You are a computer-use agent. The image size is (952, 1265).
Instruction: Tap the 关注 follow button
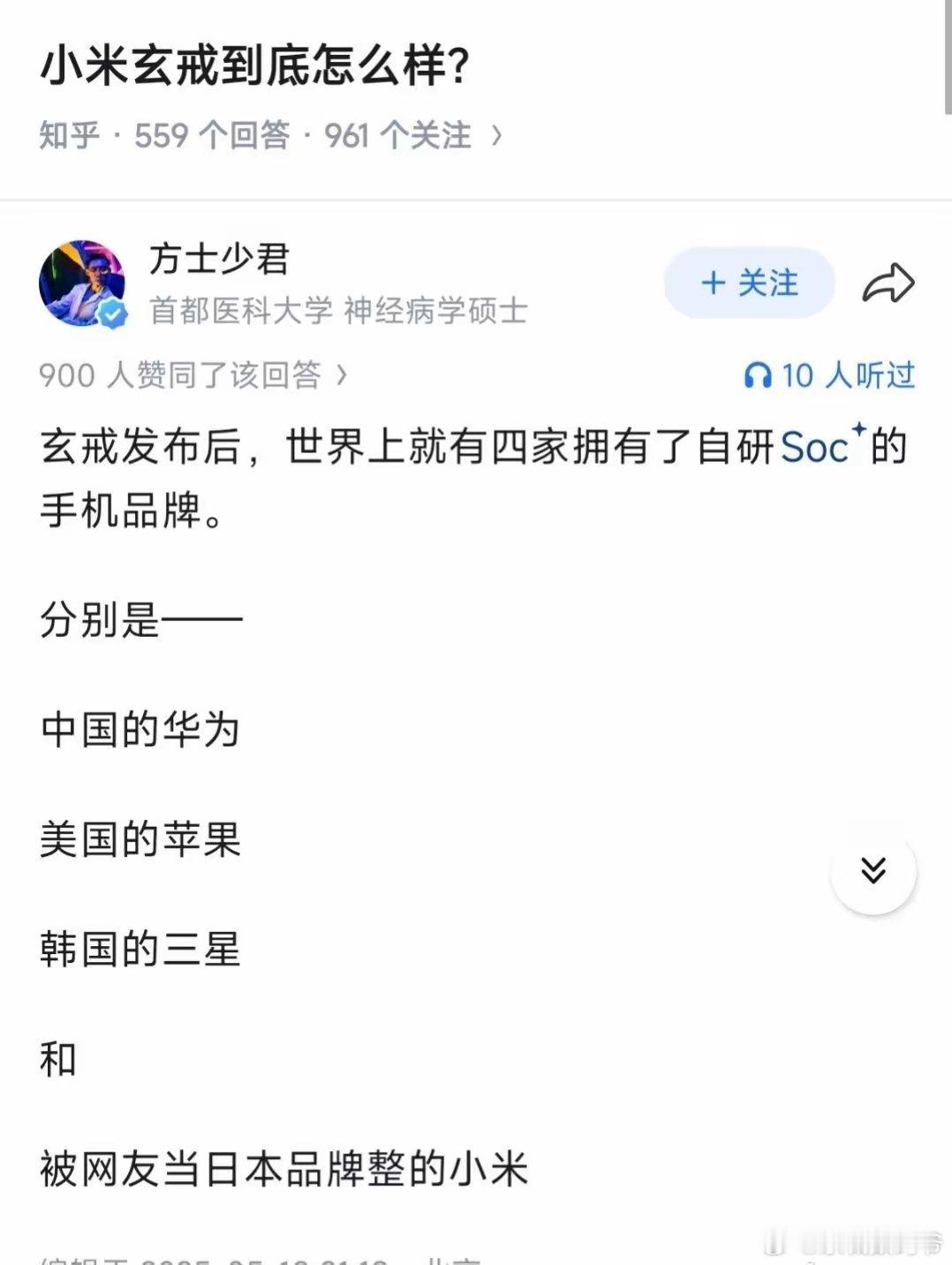749,284
